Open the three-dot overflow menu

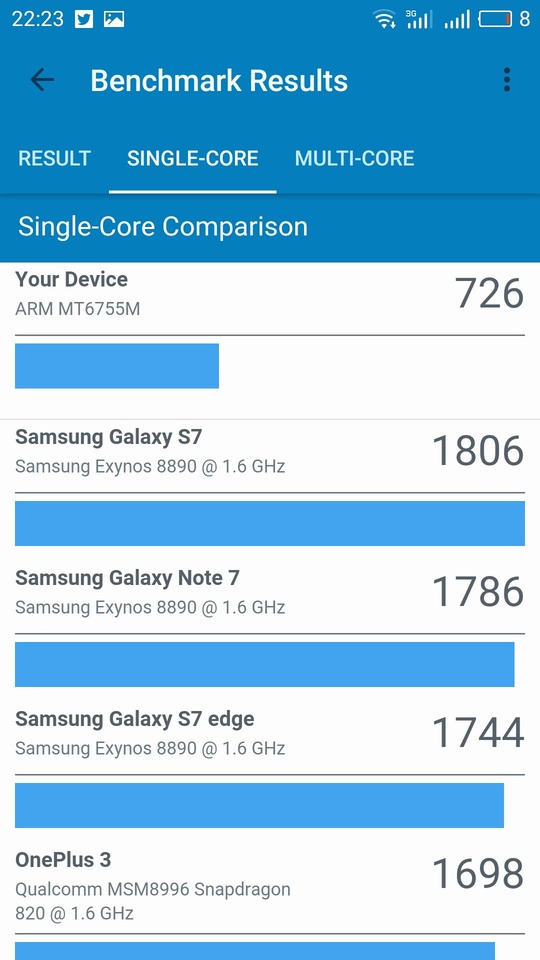[506, 80]
